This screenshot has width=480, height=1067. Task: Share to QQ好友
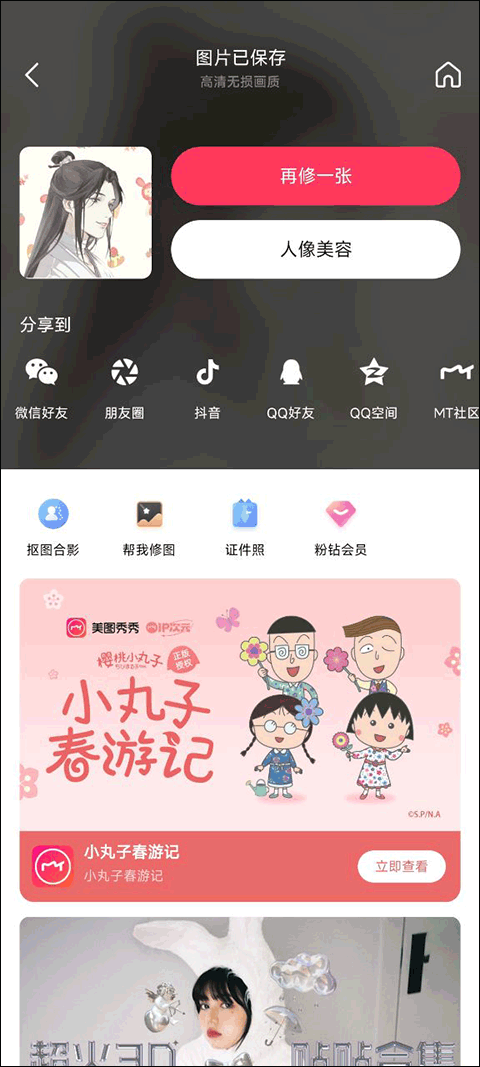(291, 389)
